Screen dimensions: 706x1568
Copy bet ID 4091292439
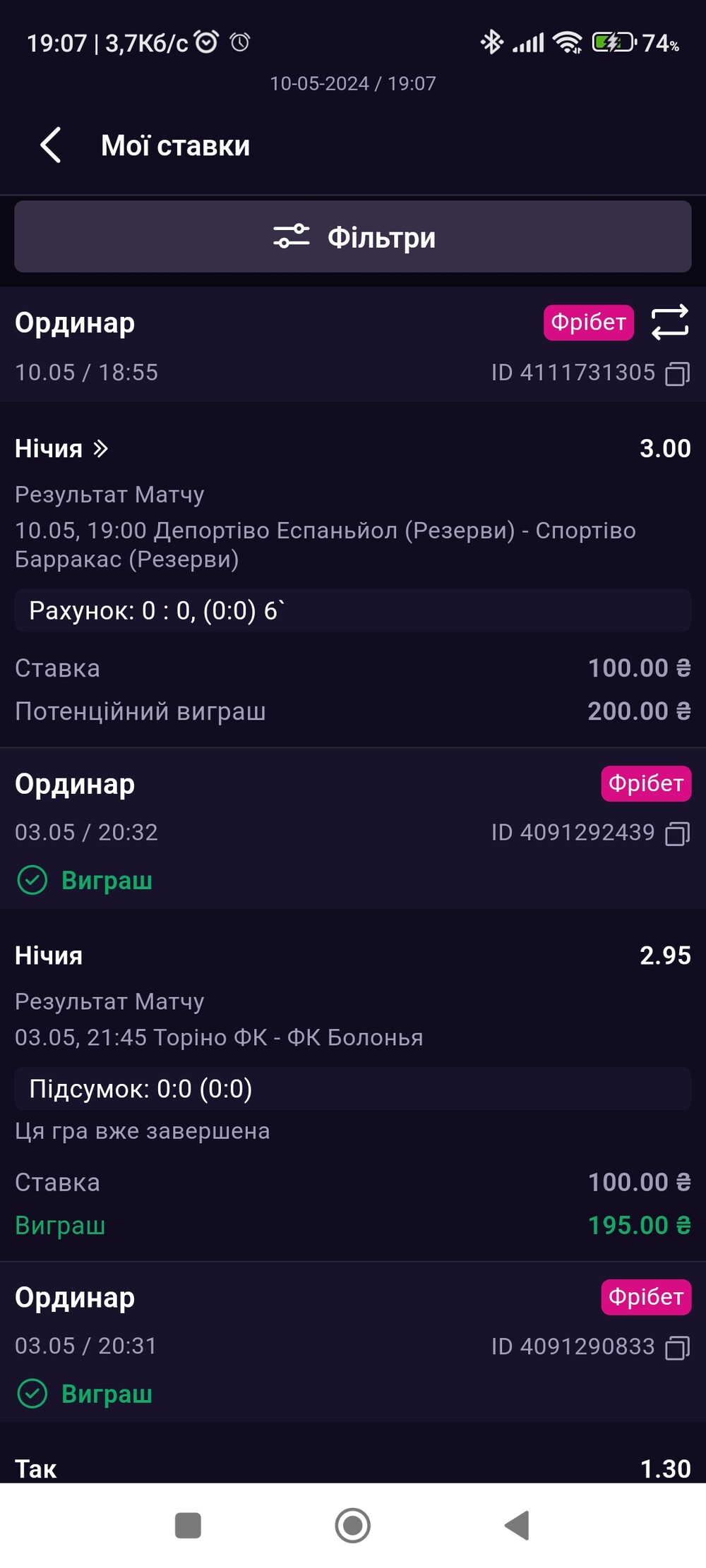pos(677,833)
